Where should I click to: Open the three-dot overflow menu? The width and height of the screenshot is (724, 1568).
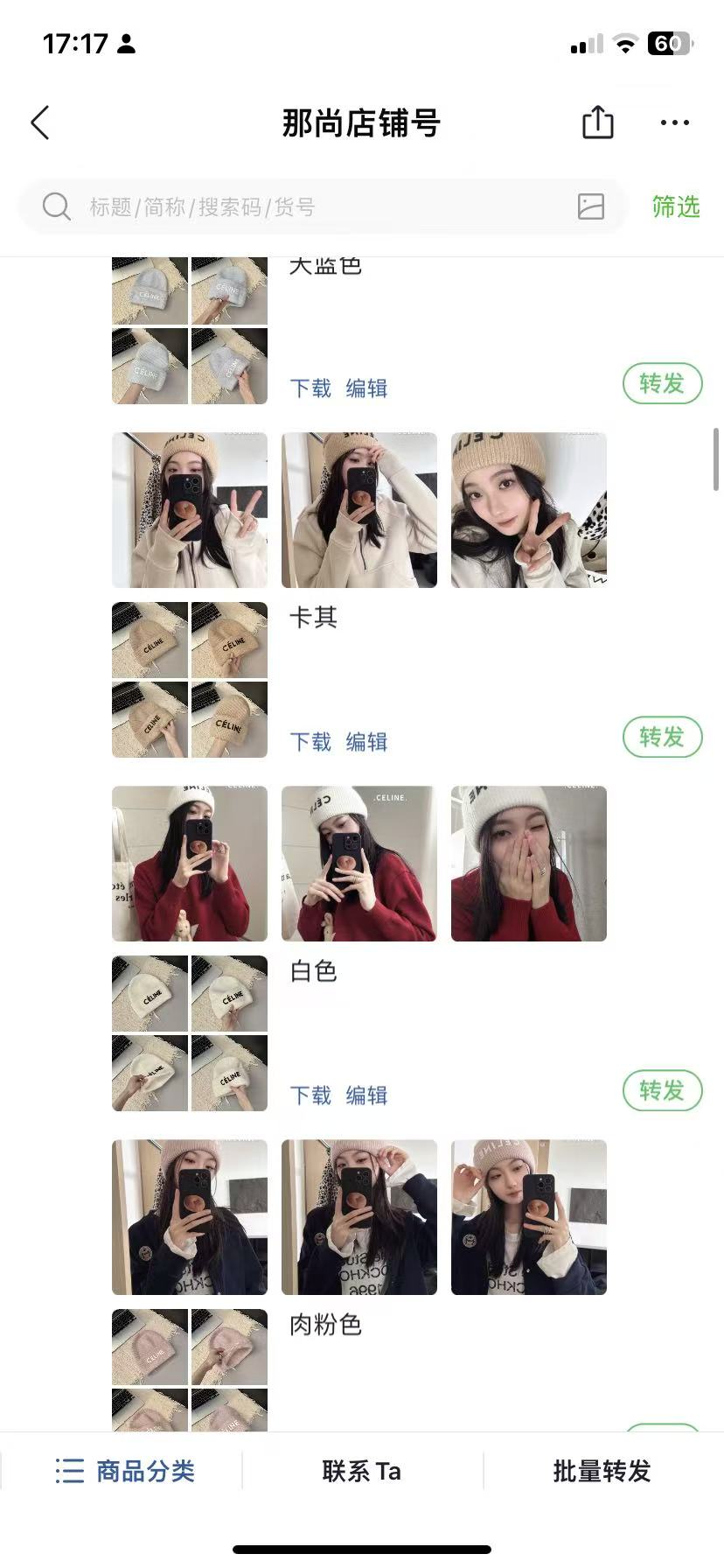coord(674,123)
